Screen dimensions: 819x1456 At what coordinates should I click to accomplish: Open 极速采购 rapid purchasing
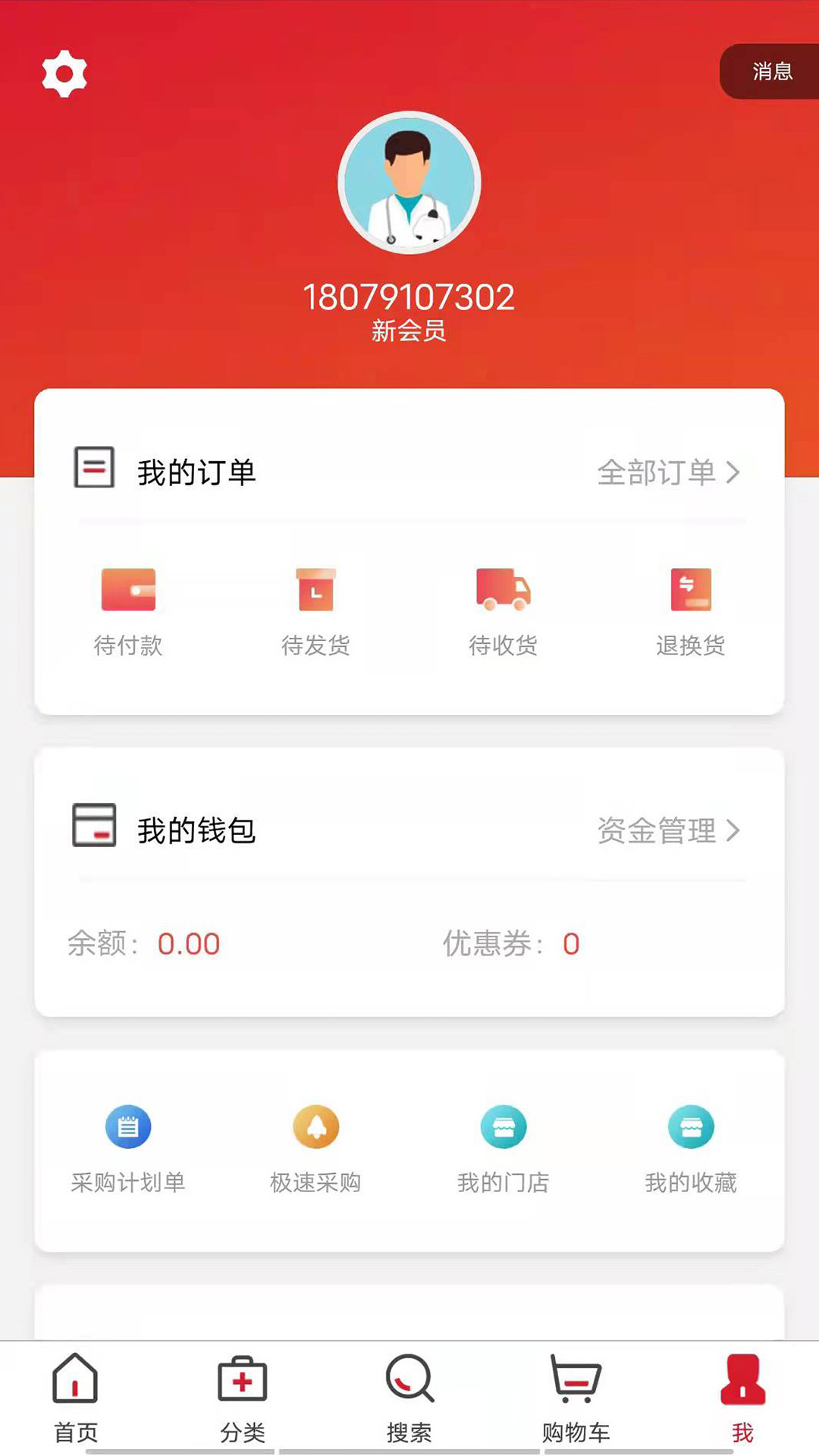click(316, 1128)
